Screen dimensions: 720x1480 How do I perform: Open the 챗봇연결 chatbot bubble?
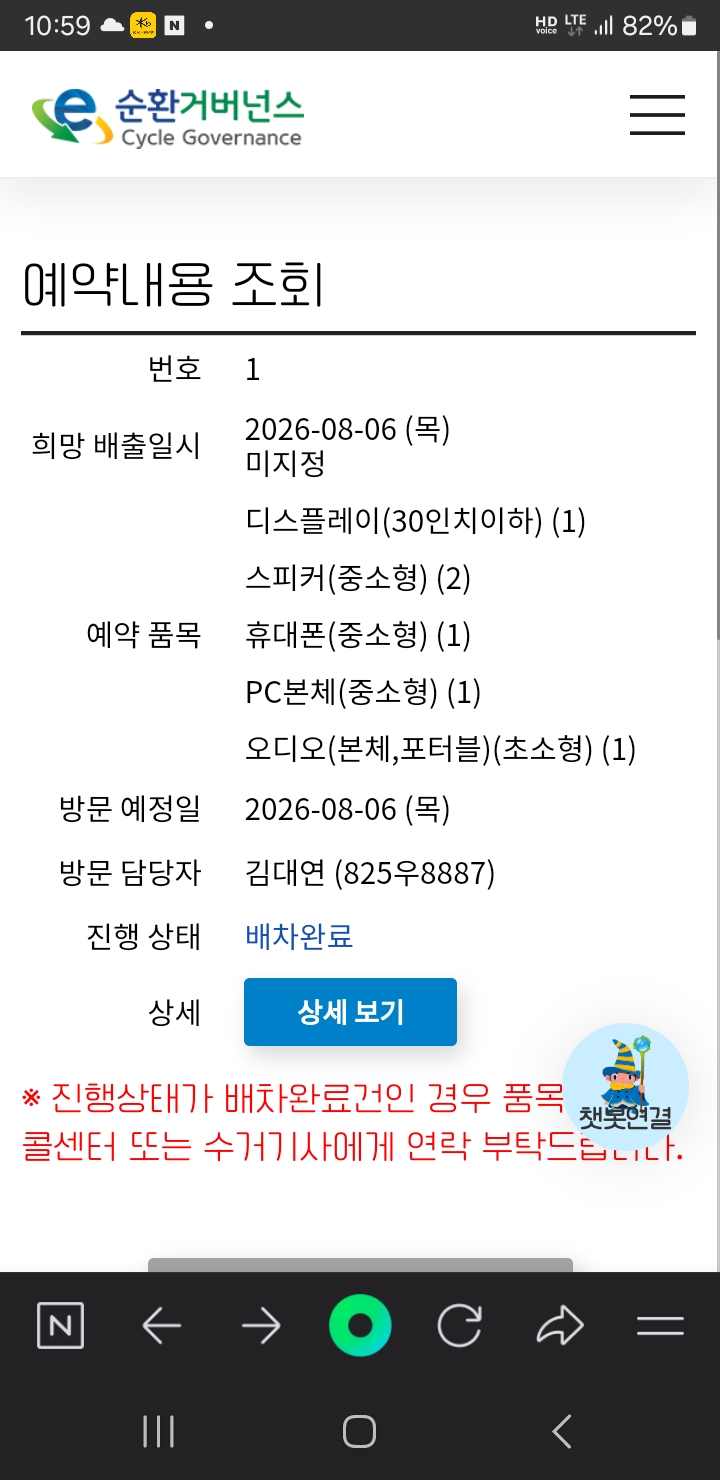[x=625, y=1087]
